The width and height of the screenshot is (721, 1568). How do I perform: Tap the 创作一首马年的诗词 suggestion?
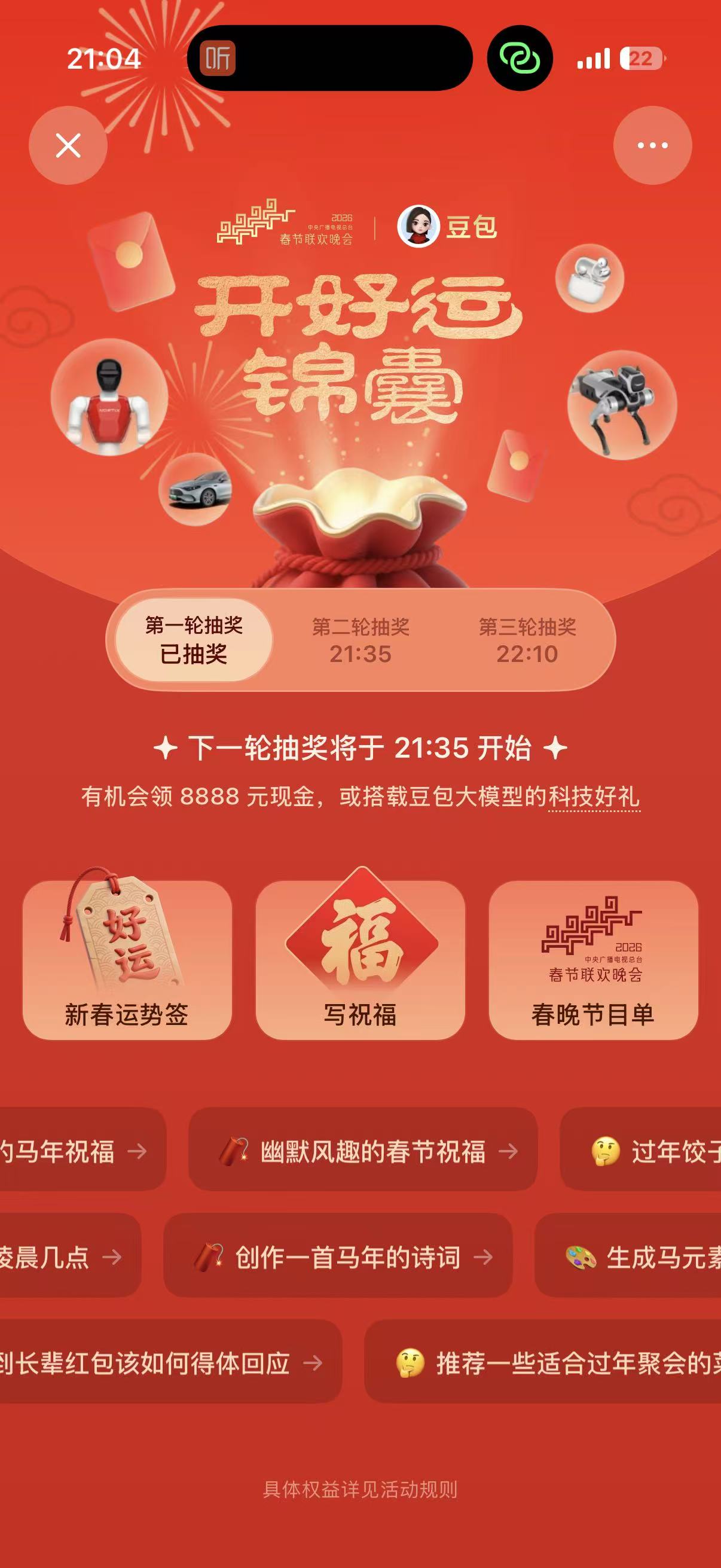tap(338, 1256)
